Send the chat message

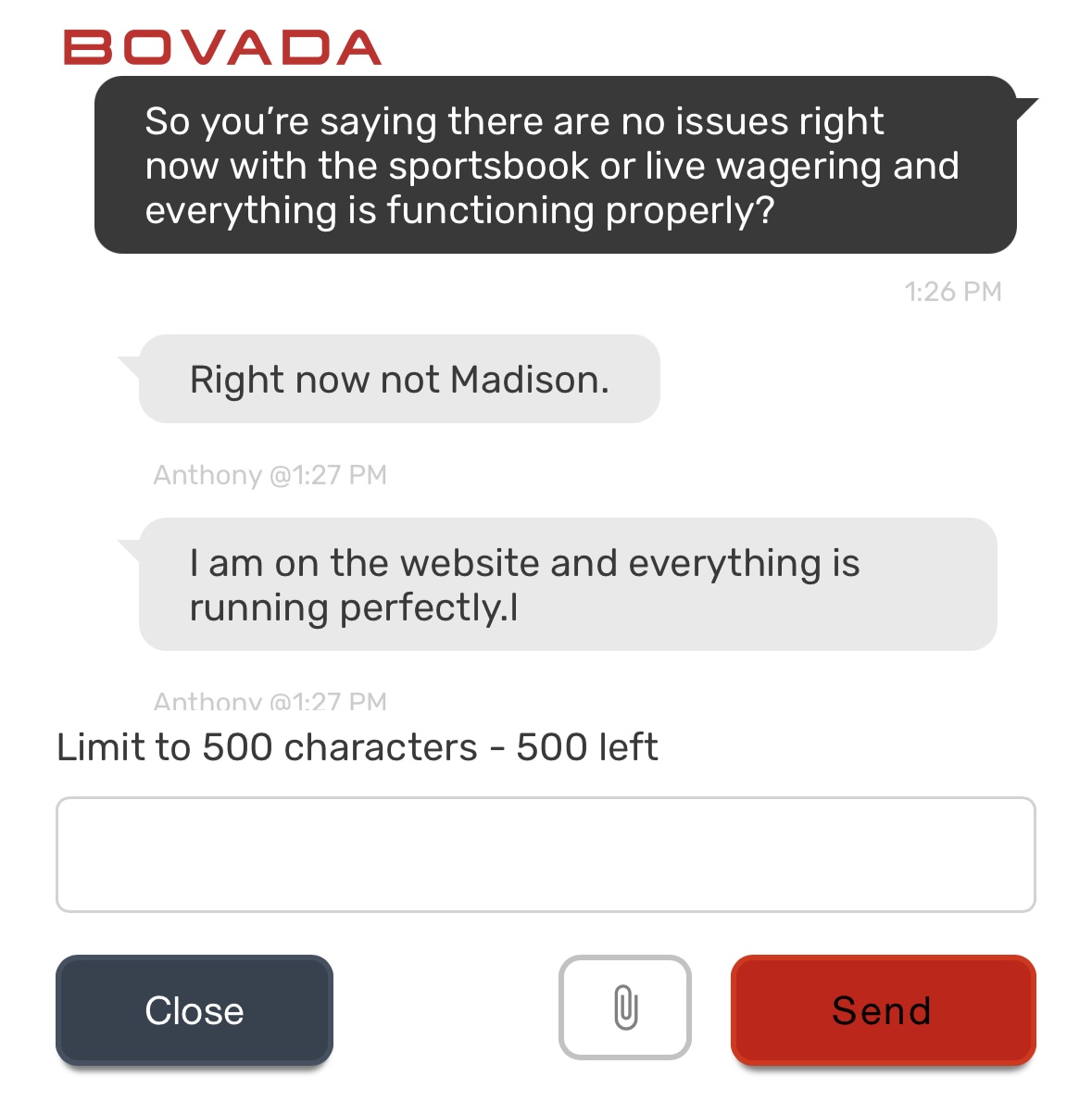pyautogui.click(x=883, y=1009)
